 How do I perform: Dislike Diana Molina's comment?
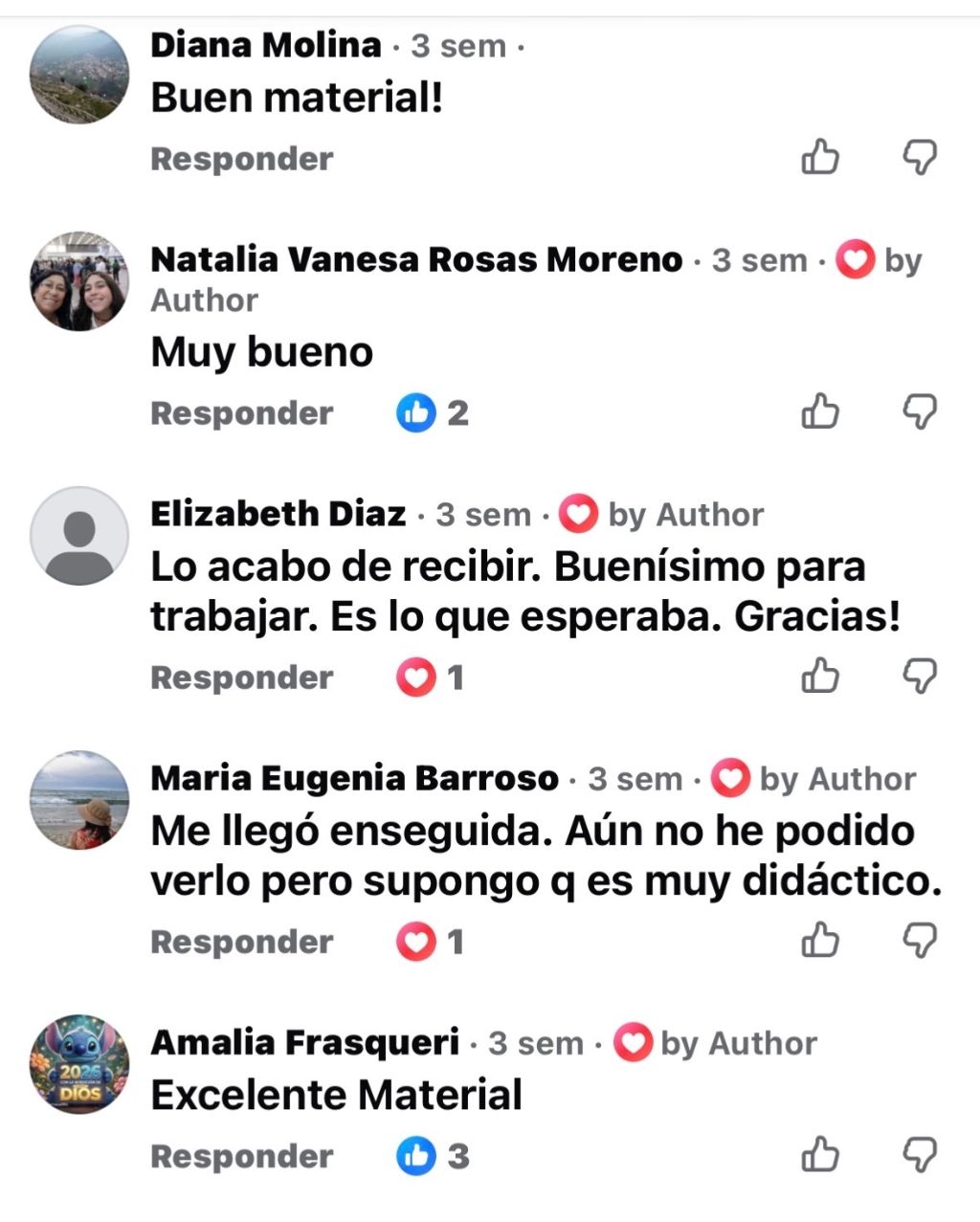coord(920,157)
